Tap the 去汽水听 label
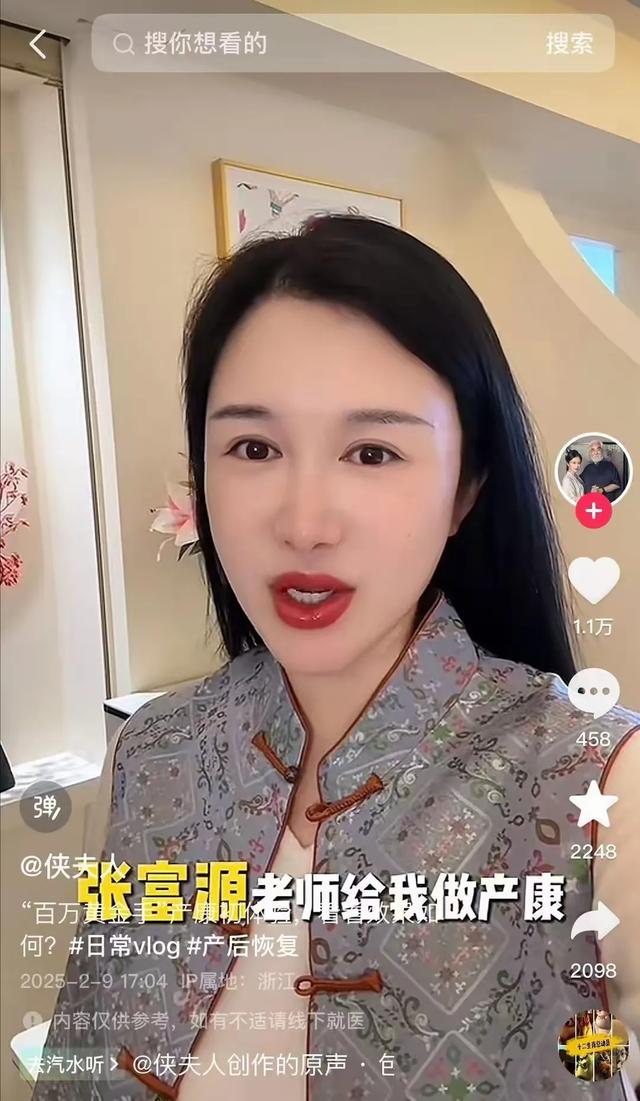Viewport: 640px width, 1101px height. (68, 1065)
